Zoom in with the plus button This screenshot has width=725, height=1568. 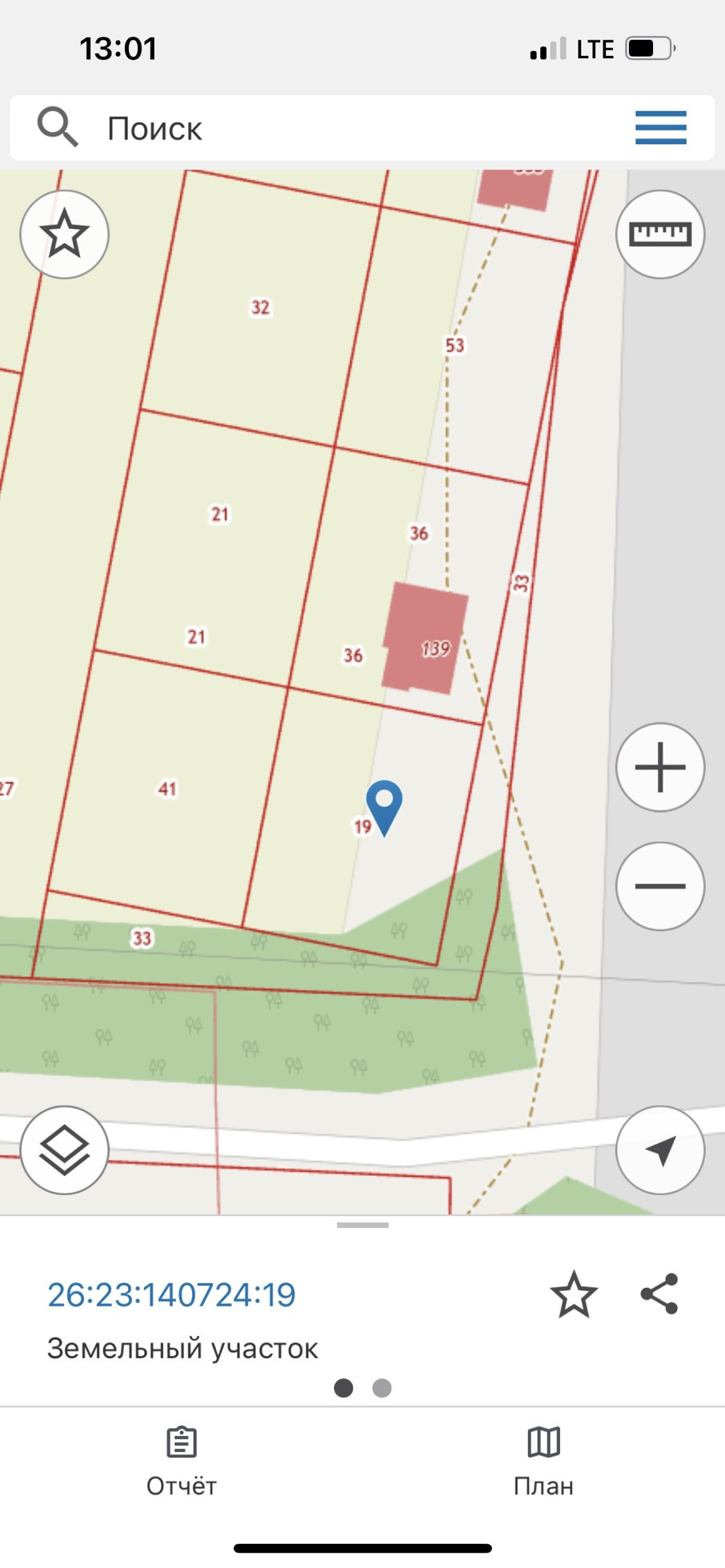coord(660,767)
